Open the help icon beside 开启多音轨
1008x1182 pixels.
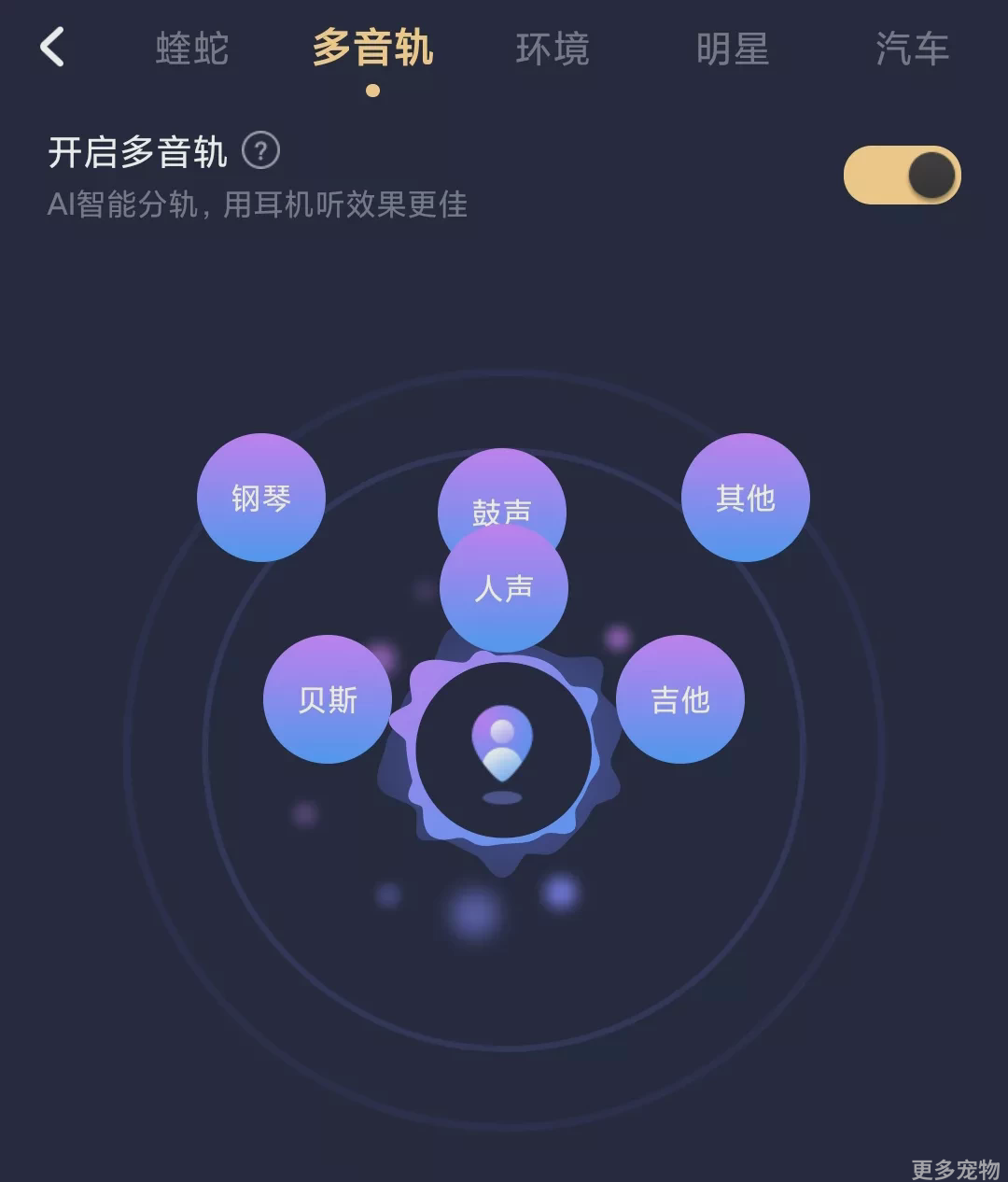pyautogui.click(x=261, y=150)
